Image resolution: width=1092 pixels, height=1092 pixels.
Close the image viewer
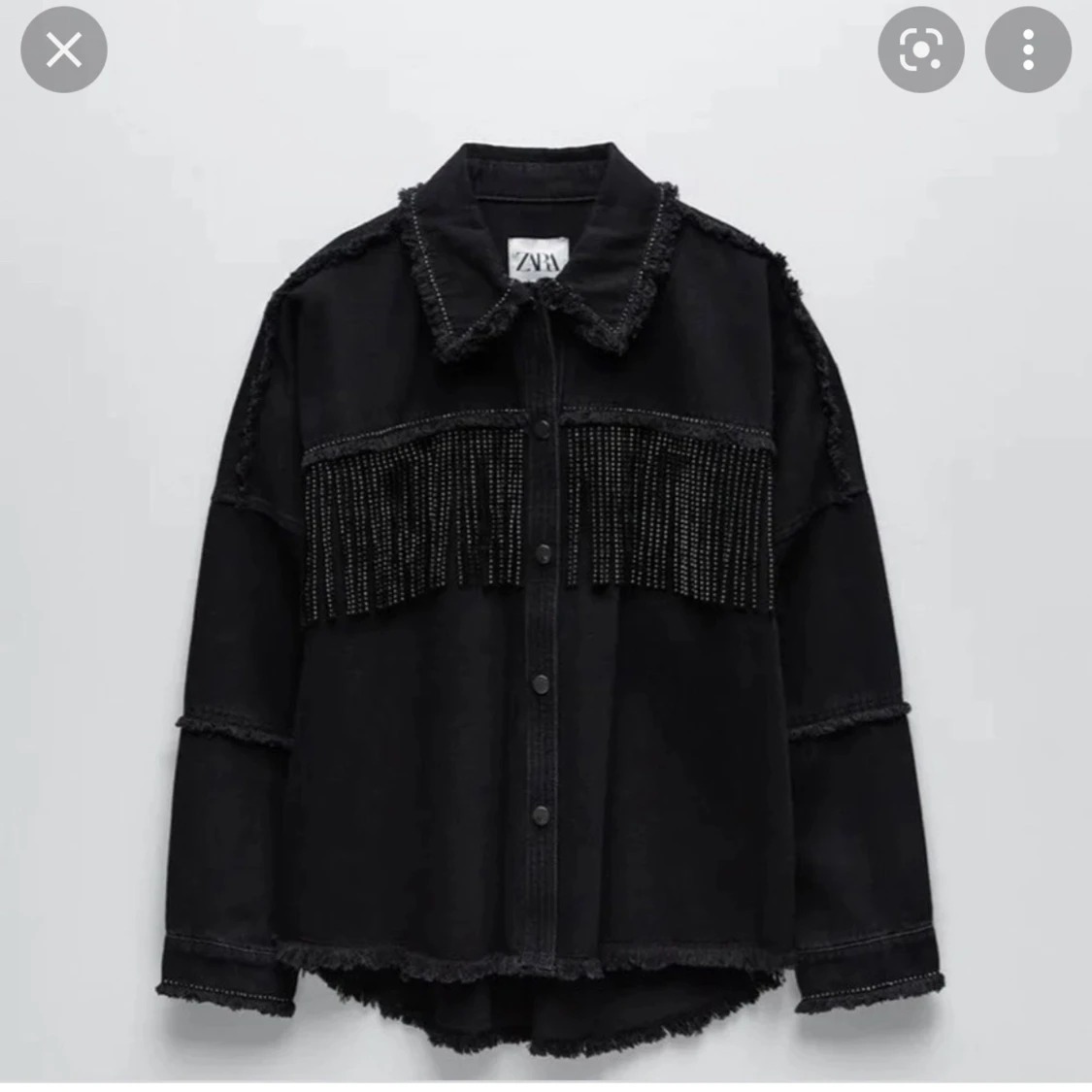coord(64,50)
